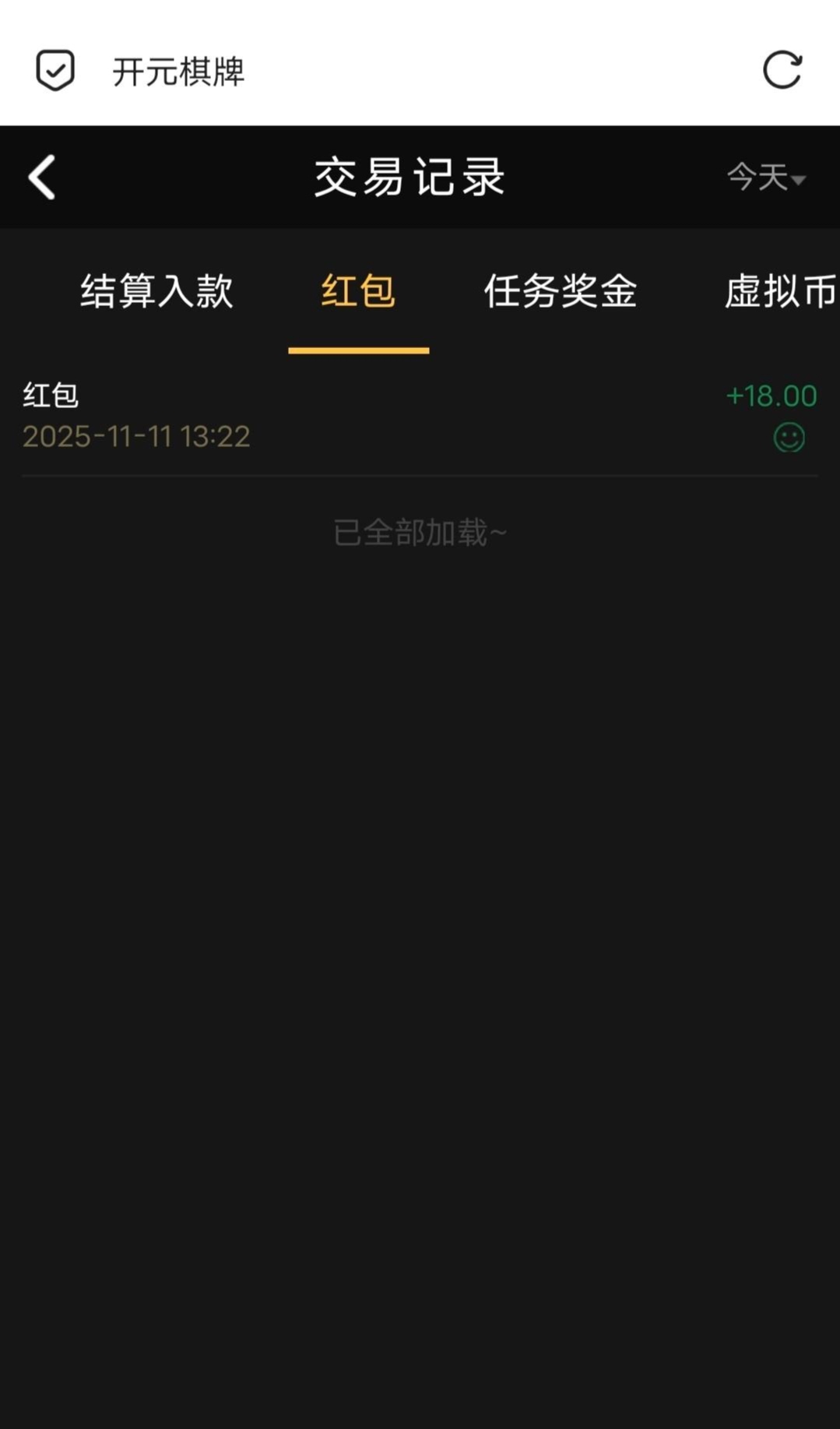
Task: Select the 红包 tab
Action: [x=358, y=292]
